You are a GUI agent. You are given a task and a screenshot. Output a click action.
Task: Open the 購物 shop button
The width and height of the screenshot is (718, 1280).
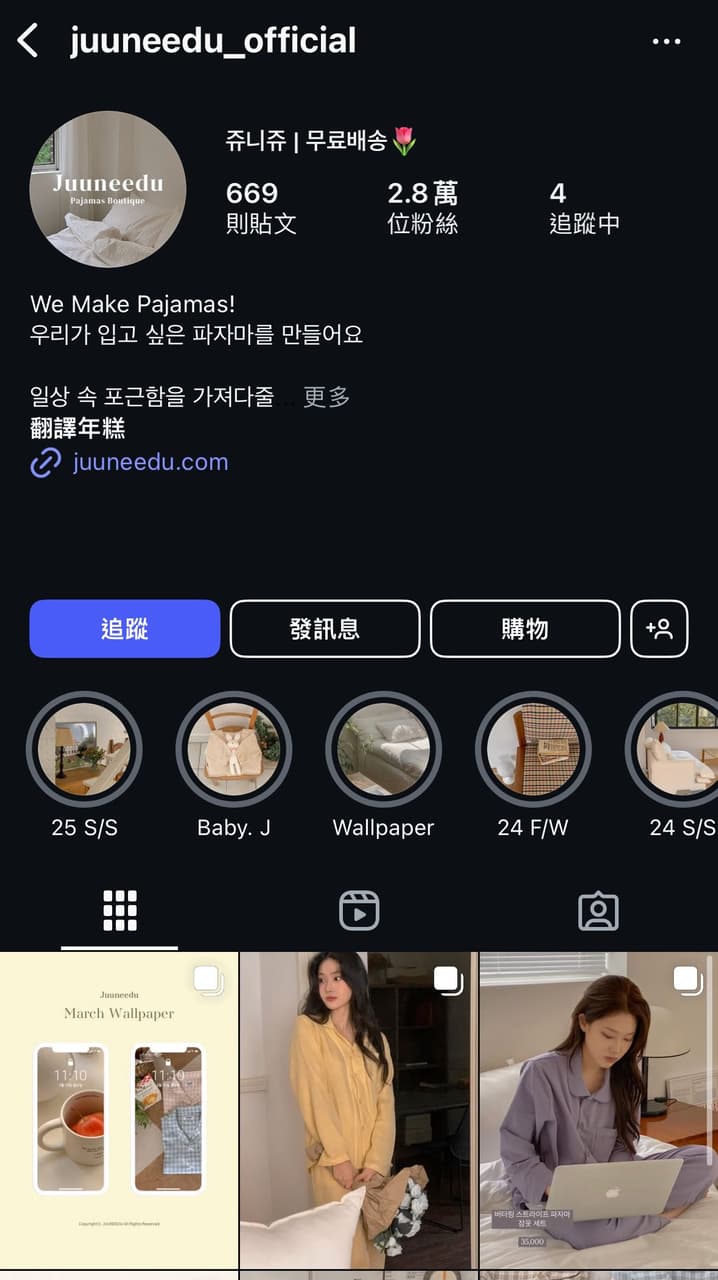[x=525, y=629]
